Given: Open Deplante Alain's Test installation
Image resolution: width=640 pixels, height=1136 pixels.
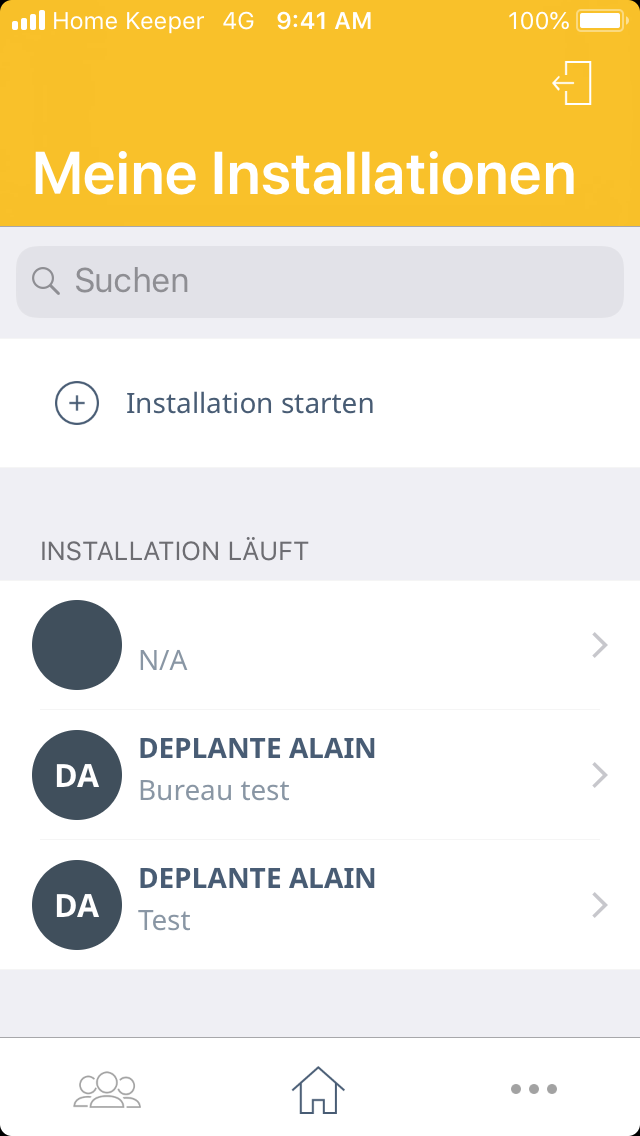Looking at the screenshot, I should click(x=320, y=905).
